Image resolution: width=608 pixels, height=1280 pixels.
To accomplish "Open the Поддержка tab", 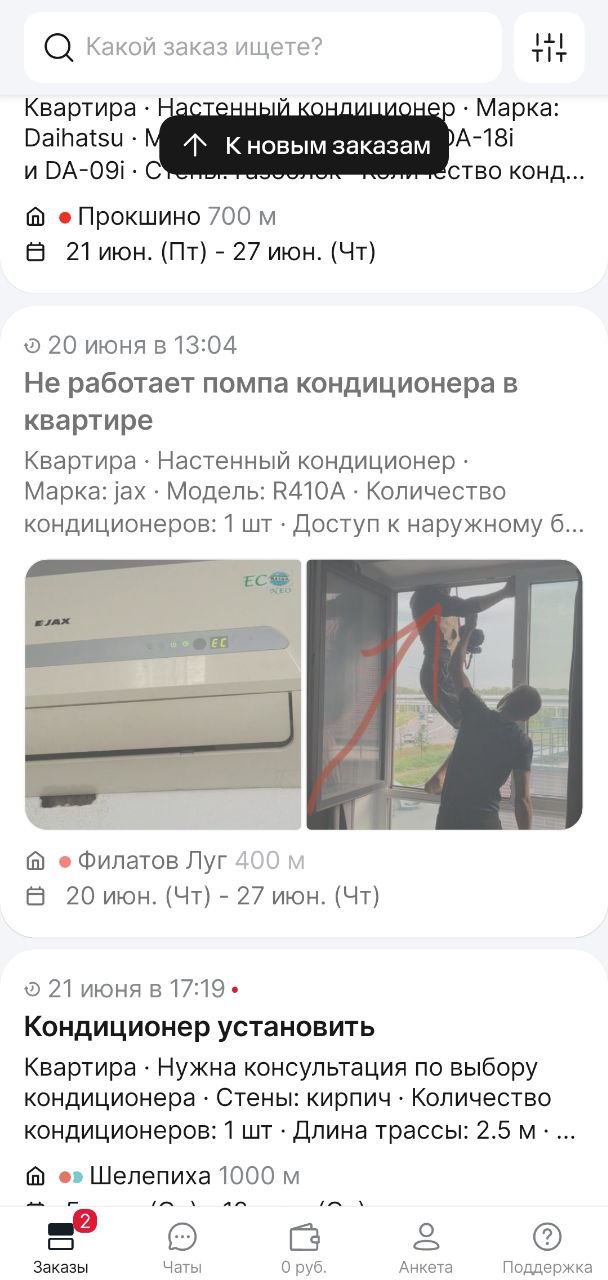I will [x=547, y=1245].
